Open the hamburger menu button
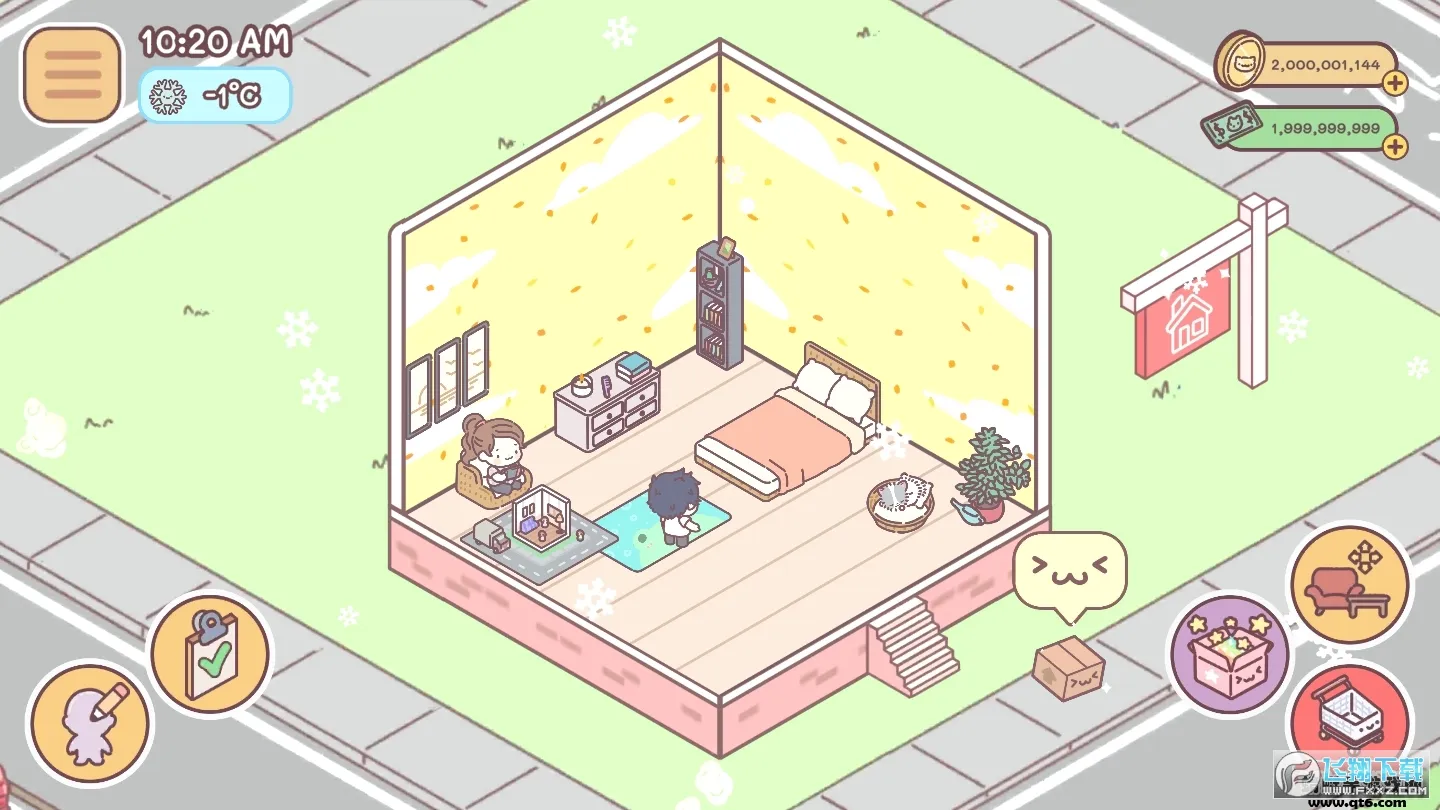The image size is (1440, 810). click(72, 75)
